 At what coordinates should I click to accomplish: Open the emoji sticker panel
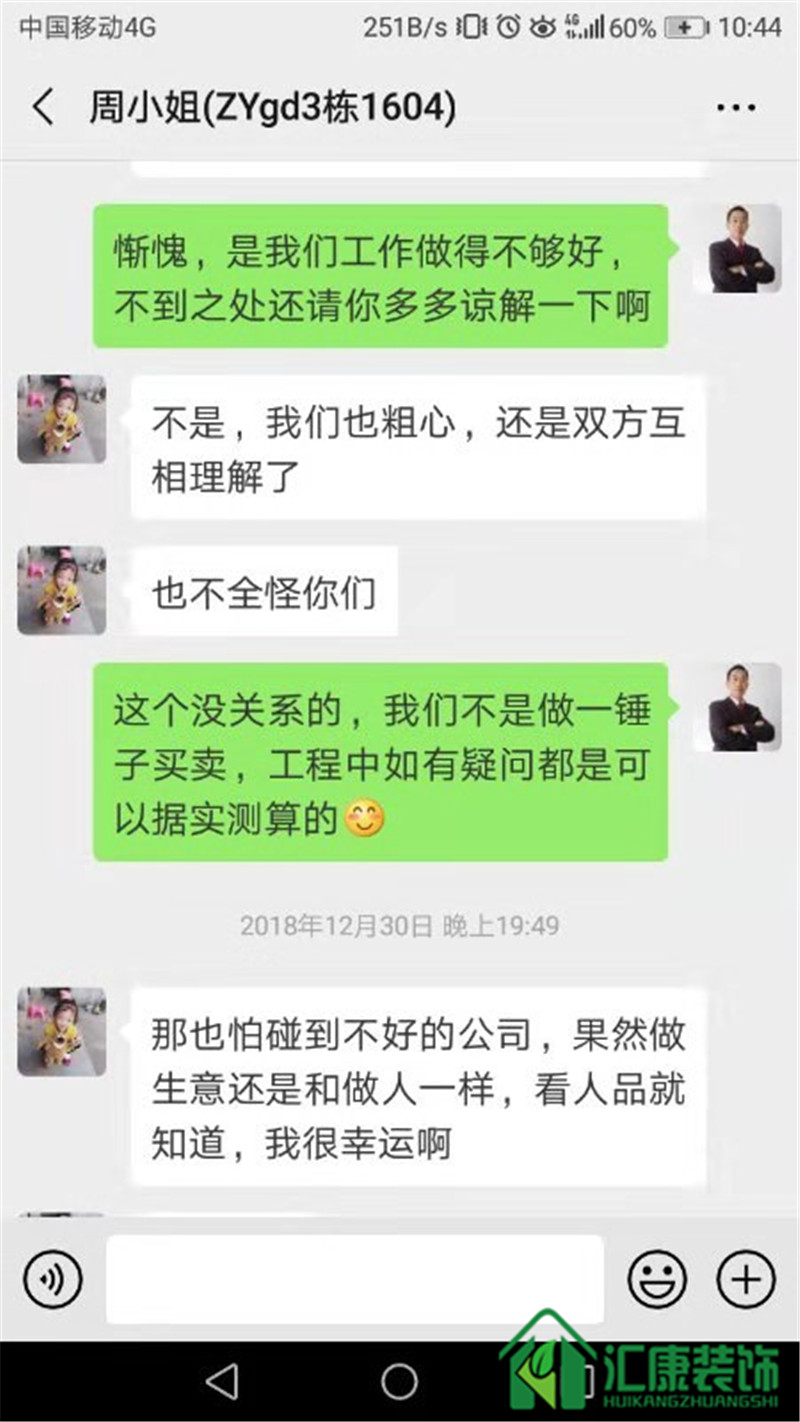point(657,1279)
